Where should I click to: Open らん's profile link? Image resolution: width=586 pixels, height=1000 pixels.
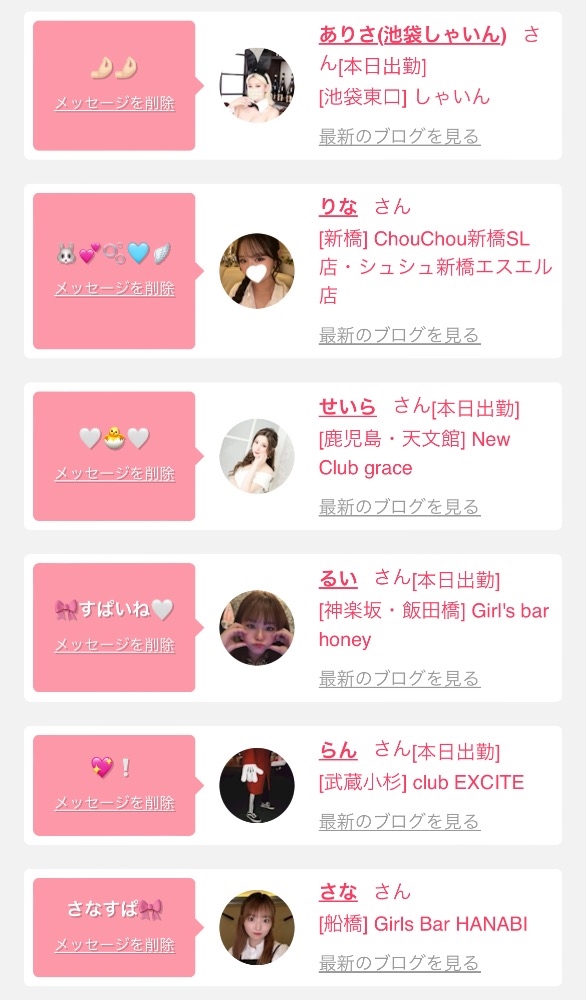338,750
